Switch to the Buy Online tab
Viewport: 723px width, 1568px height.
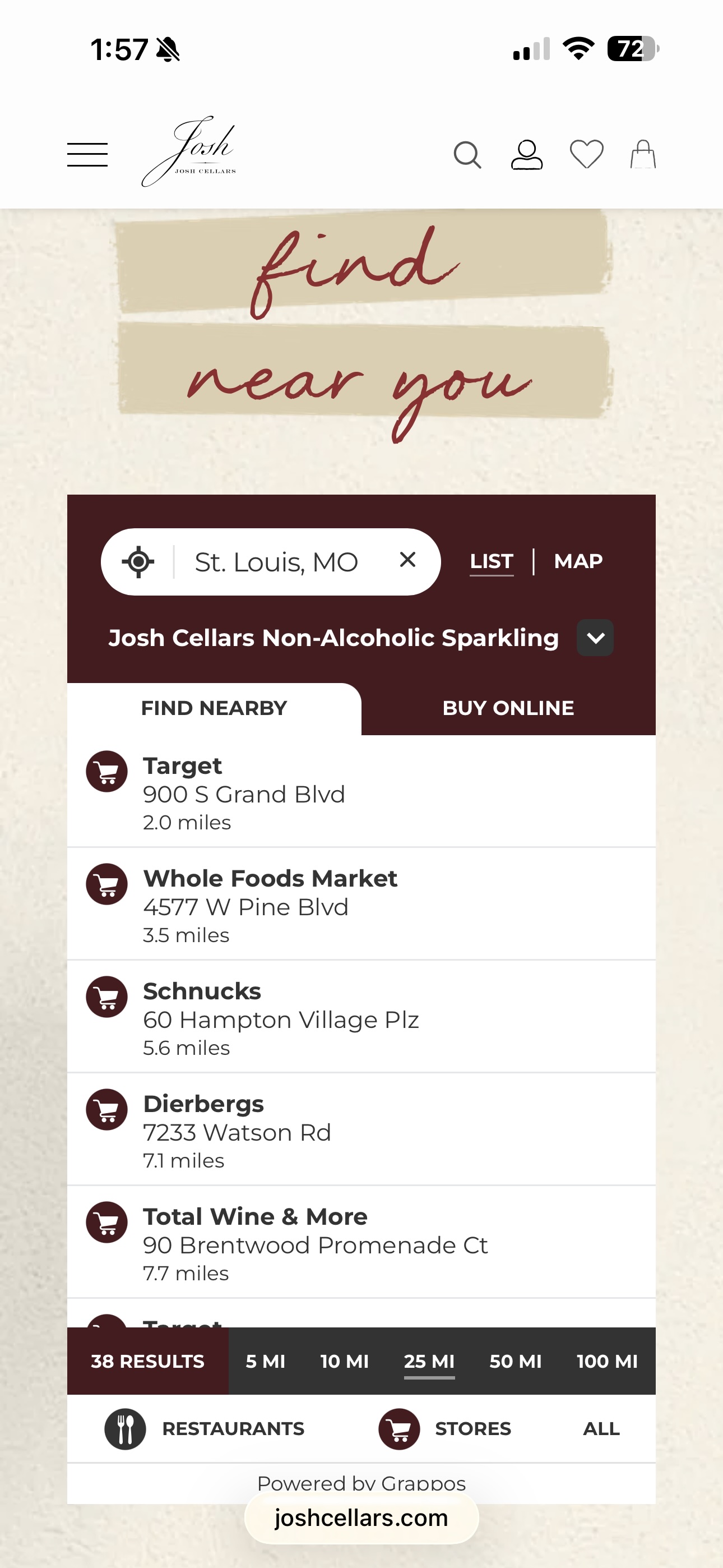[x=508, y=708]
